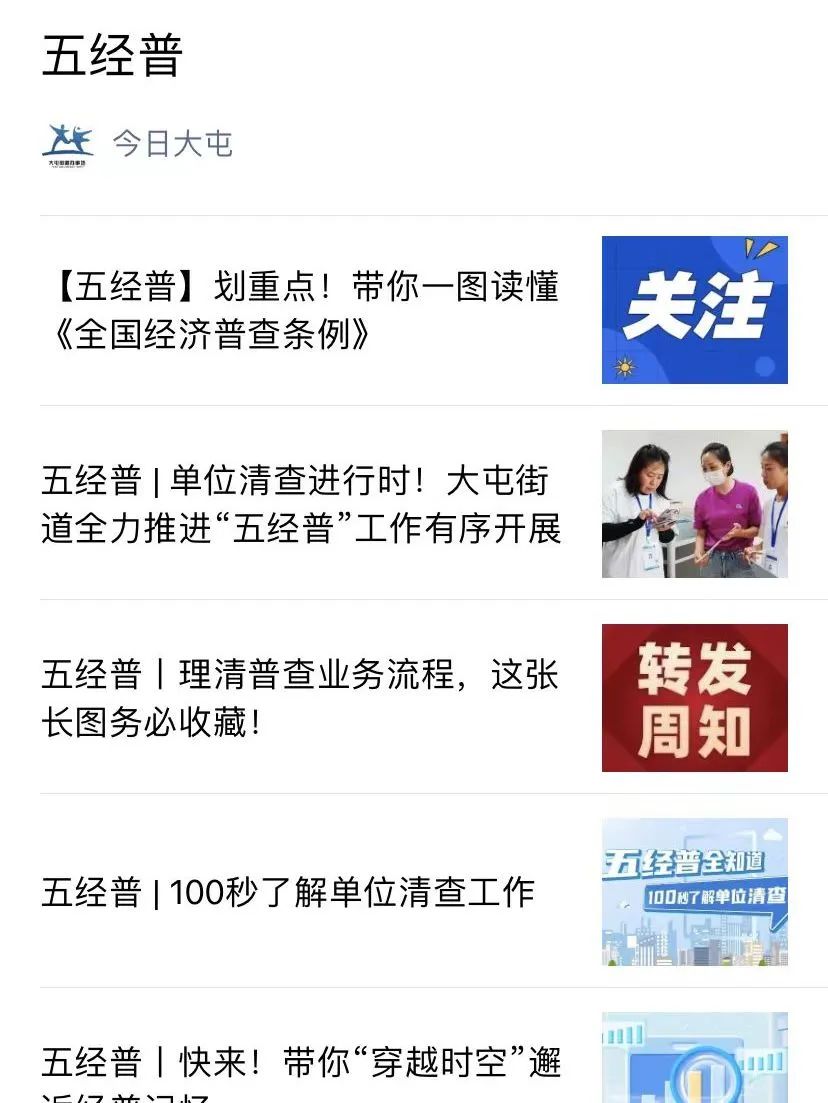Open article 理清普查业务流程 长图

point(300,697)
